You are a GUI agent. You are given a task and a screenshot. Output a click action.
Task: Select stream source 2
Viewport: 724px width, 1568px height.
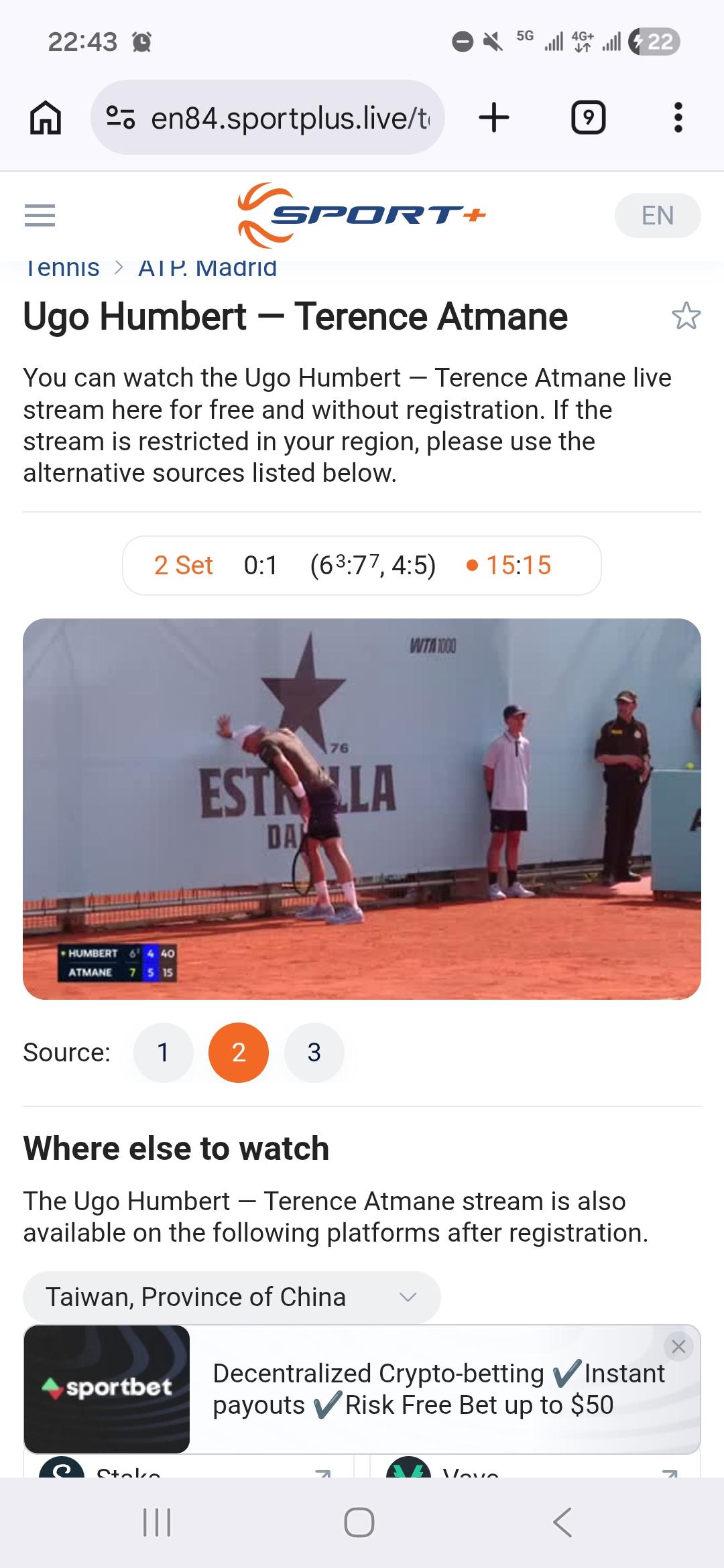[x=239, y=1052]
